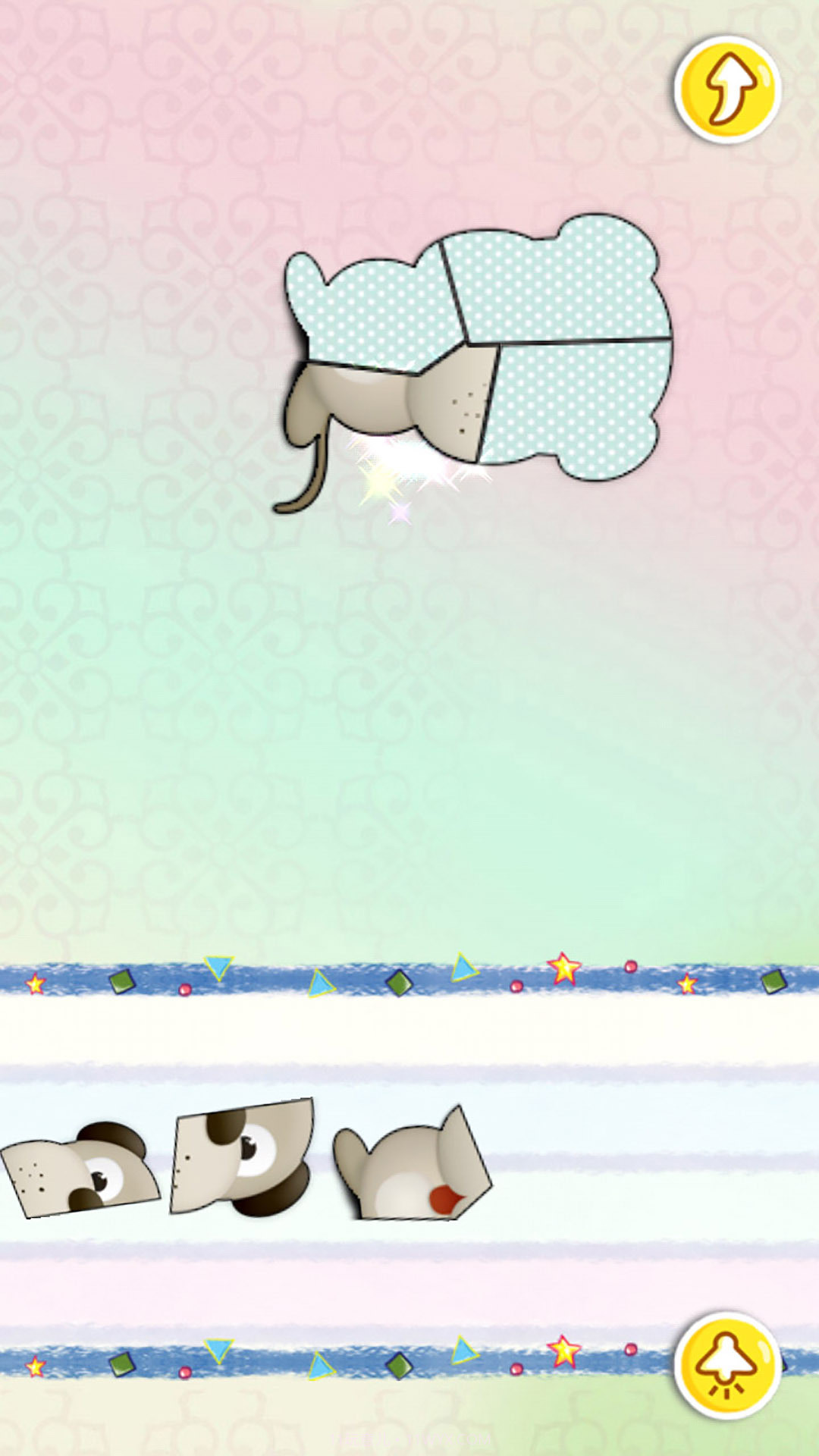
Task: Select the dog eye and ear piece
Action: coord(243,1156)
